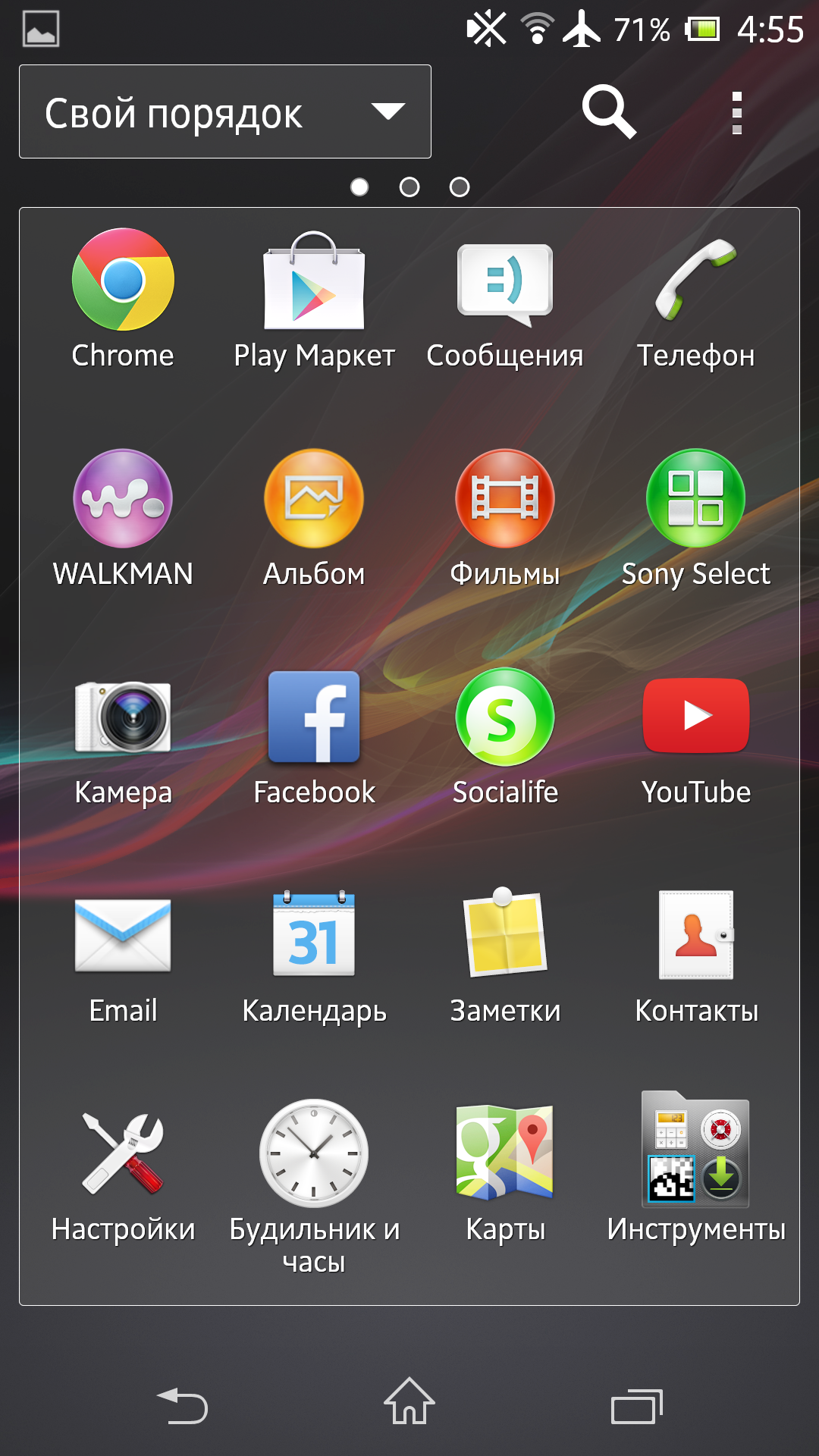Open Сообщения messaging app

point(505,300)
